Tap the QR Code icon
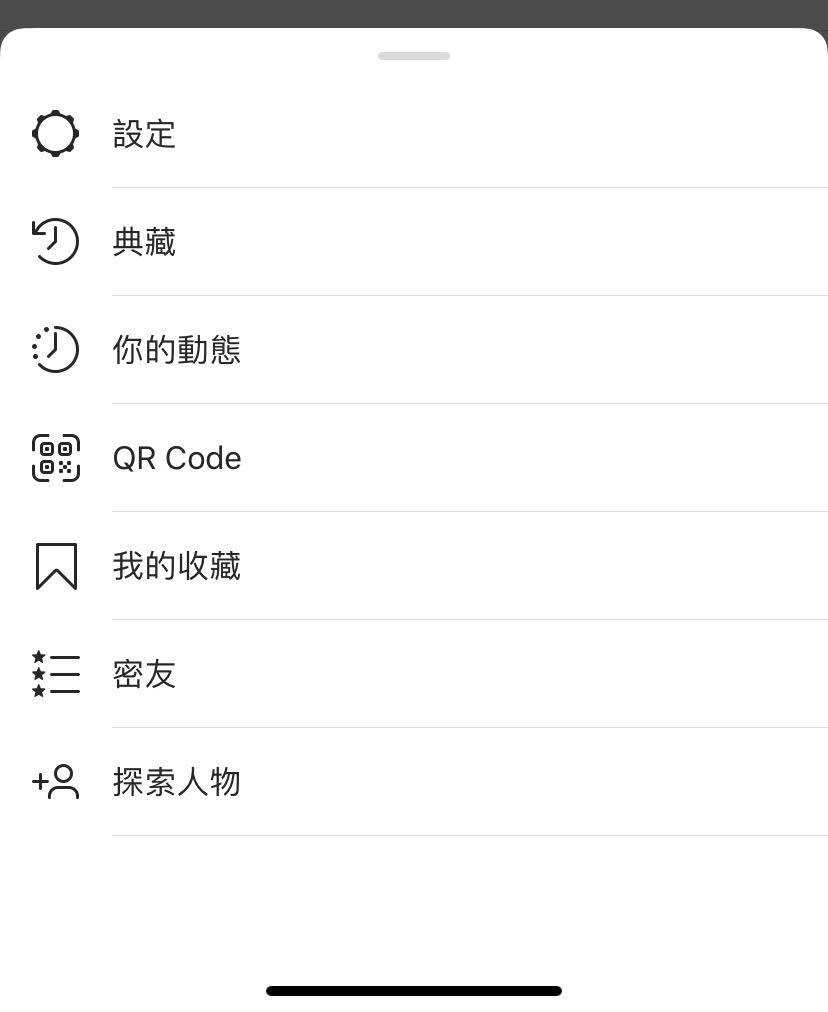 pyautogui.click(x=55, y=458)
